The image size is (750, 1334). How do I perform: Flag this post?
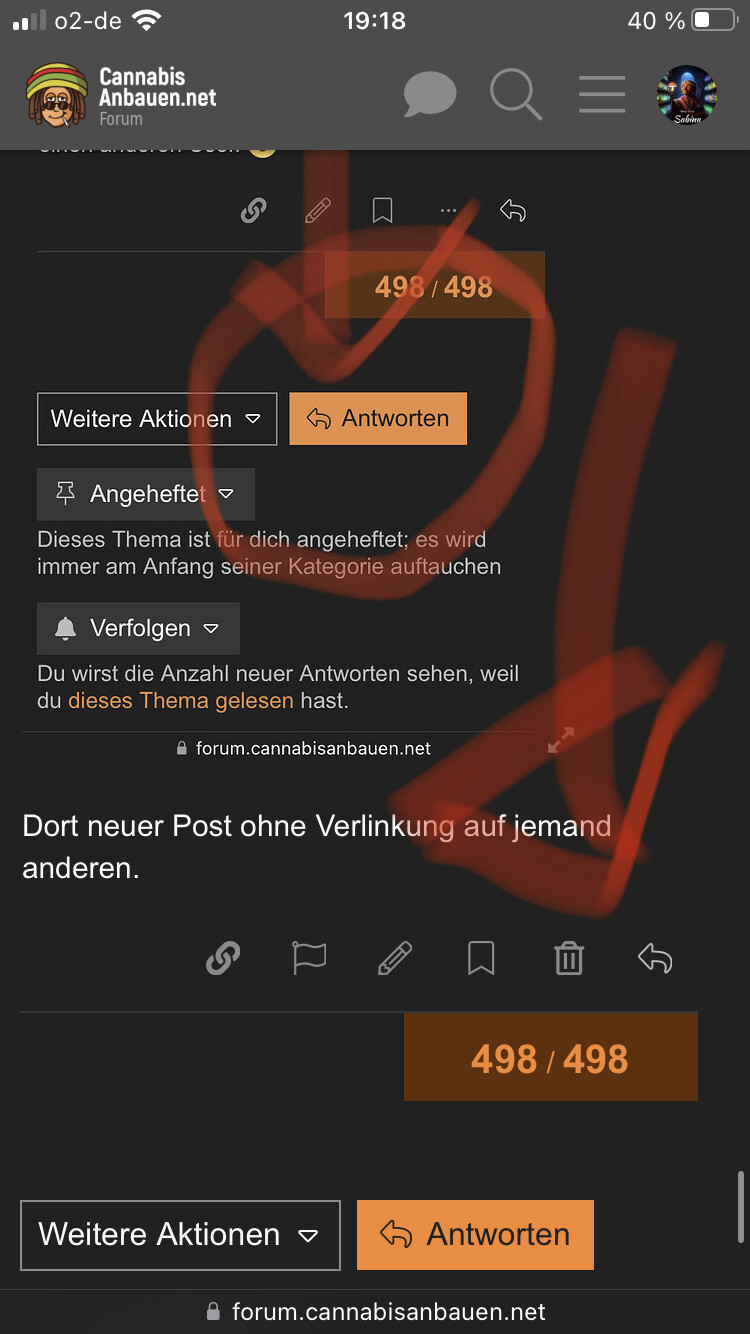point(309,959)
